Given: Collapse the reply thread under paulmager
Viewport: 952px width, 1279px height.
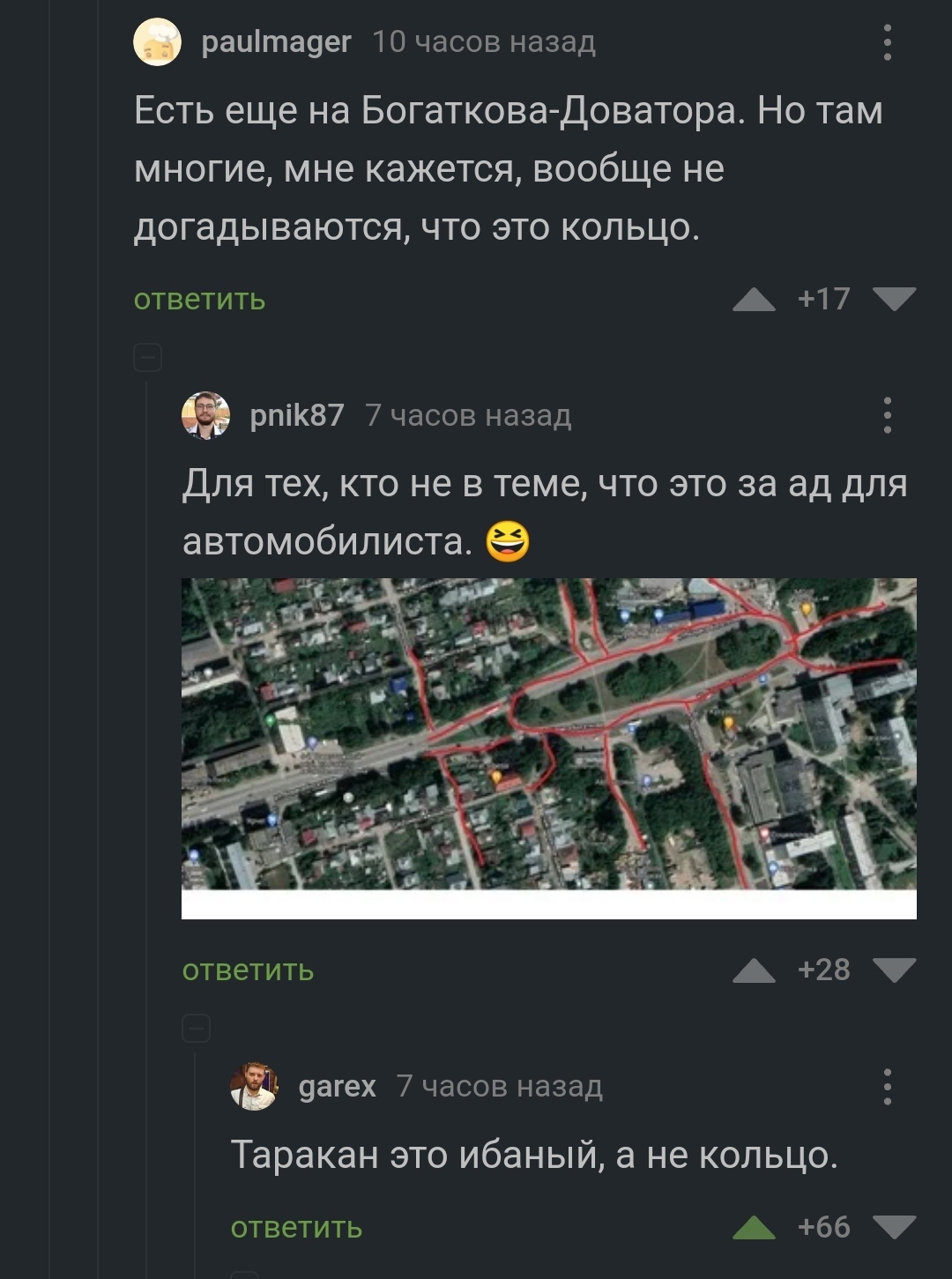Looking at the screenshot, I should [147, 358].
